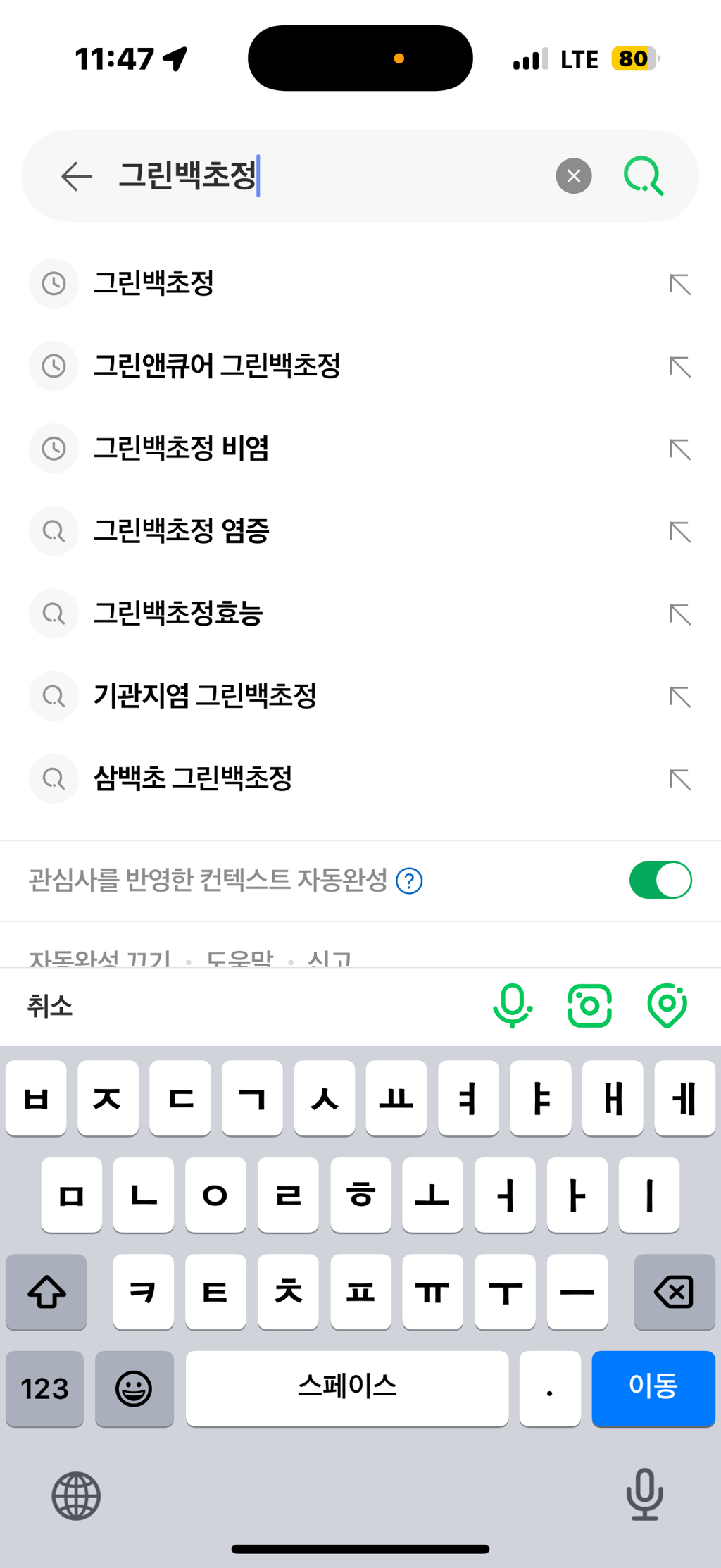Viewport: 721px width, 1568px height.
Task: Tap the clock icon beside 그린백초정
Action: (54, 284)
